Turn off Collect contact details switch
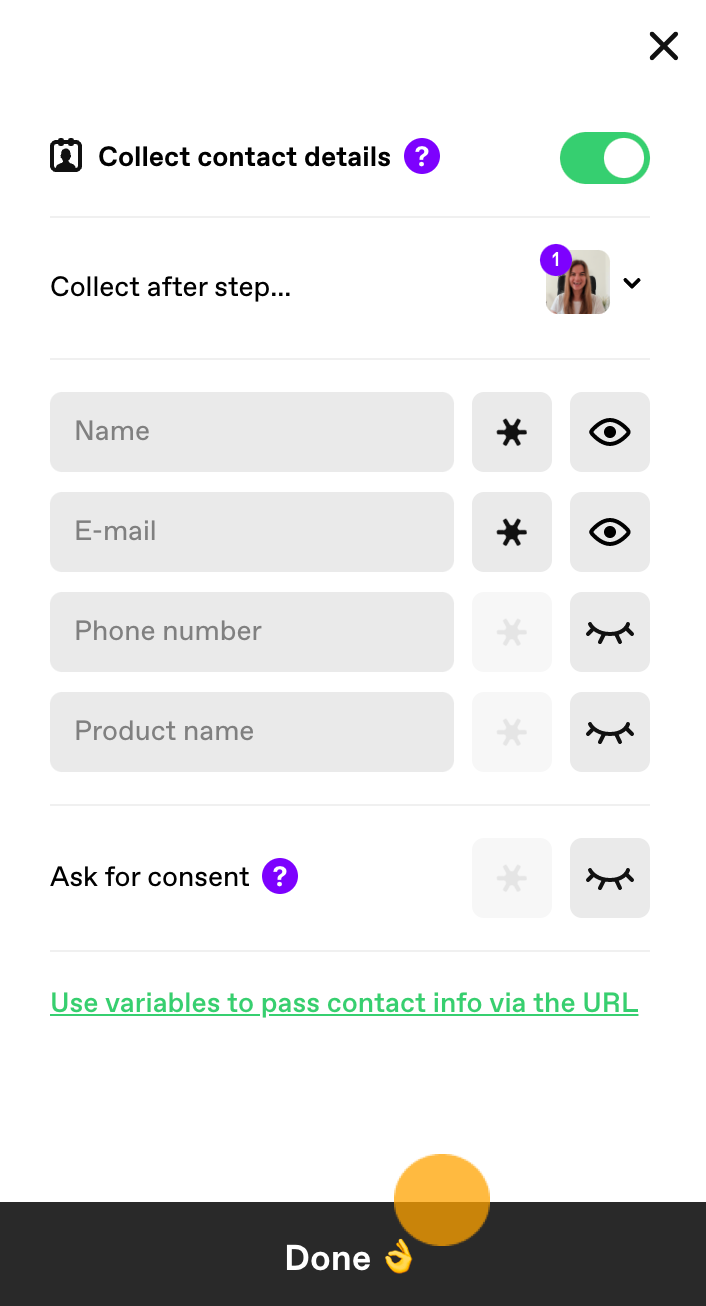The image size is (706, 1306). (605, 158)
